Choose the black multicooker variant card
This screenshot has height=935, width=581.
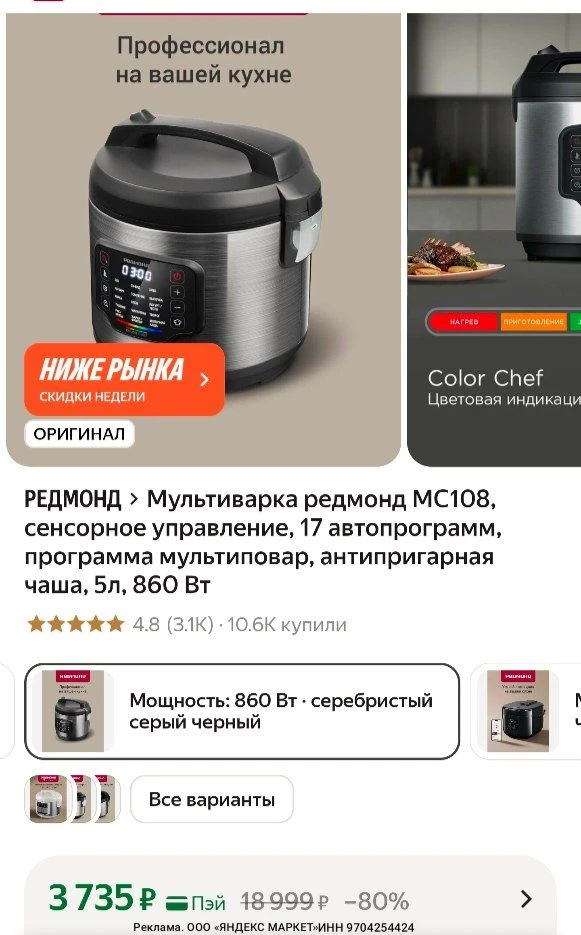(x=526, y=711)
